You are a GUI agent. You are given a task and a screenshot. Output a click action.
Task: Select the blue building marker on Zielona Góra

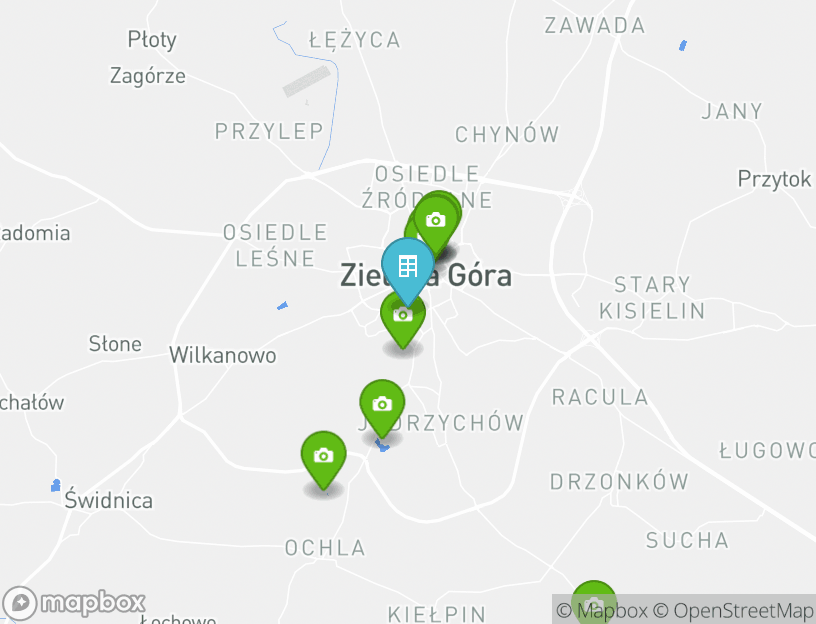coord(407,265)
